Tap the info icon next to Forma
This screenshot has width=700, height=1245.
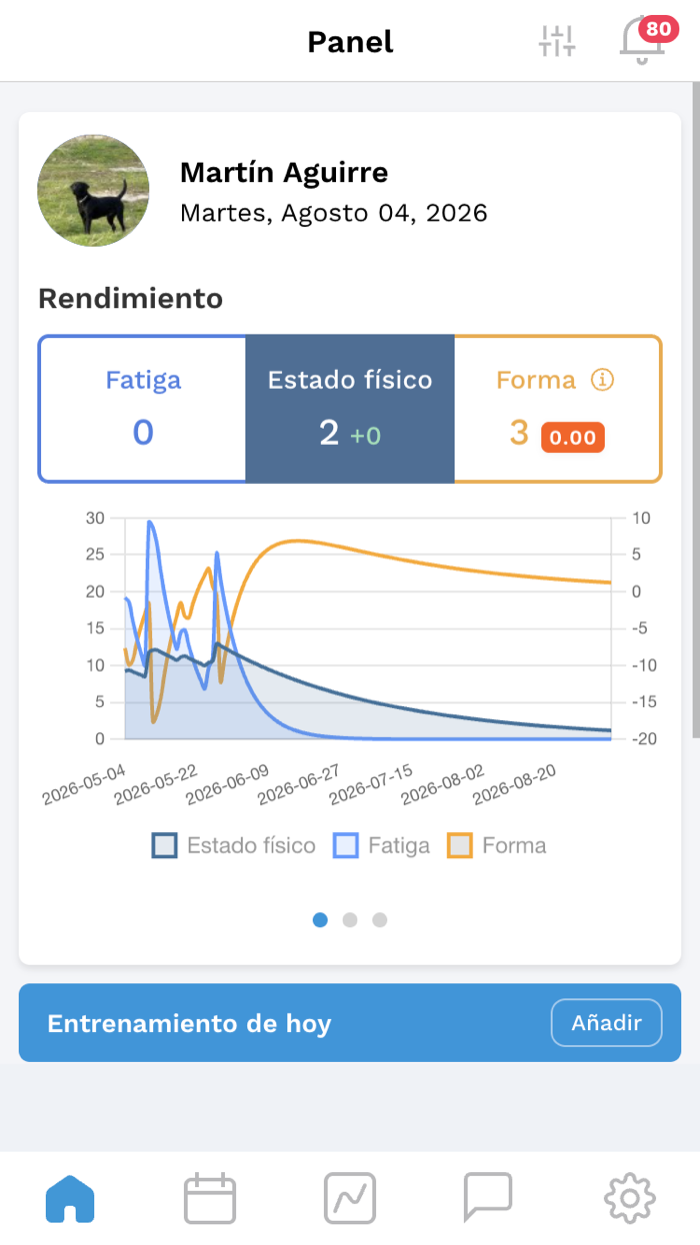pos(602,380)
